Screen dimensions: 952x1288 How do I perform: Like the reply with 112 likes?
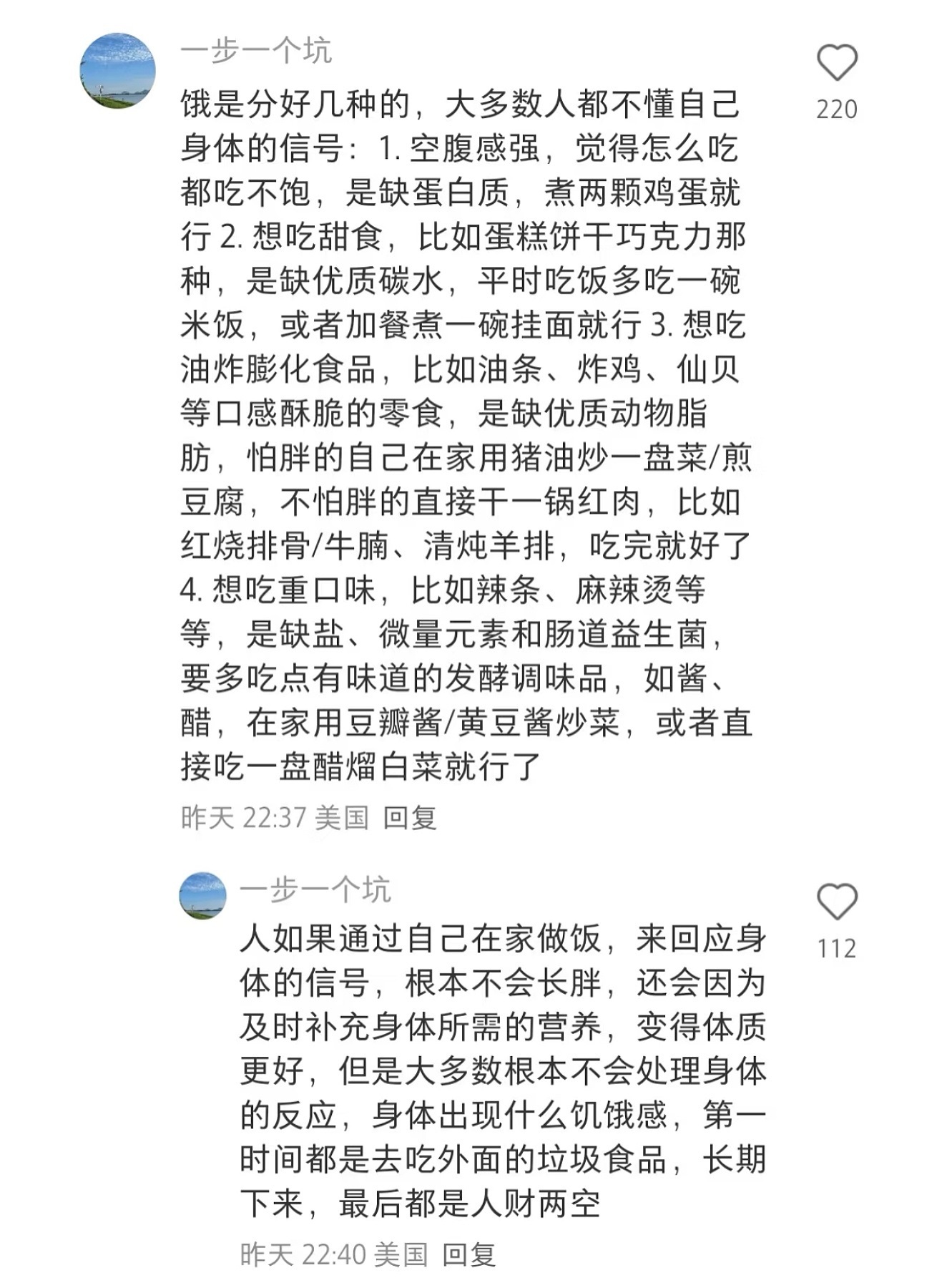(837, 902)
